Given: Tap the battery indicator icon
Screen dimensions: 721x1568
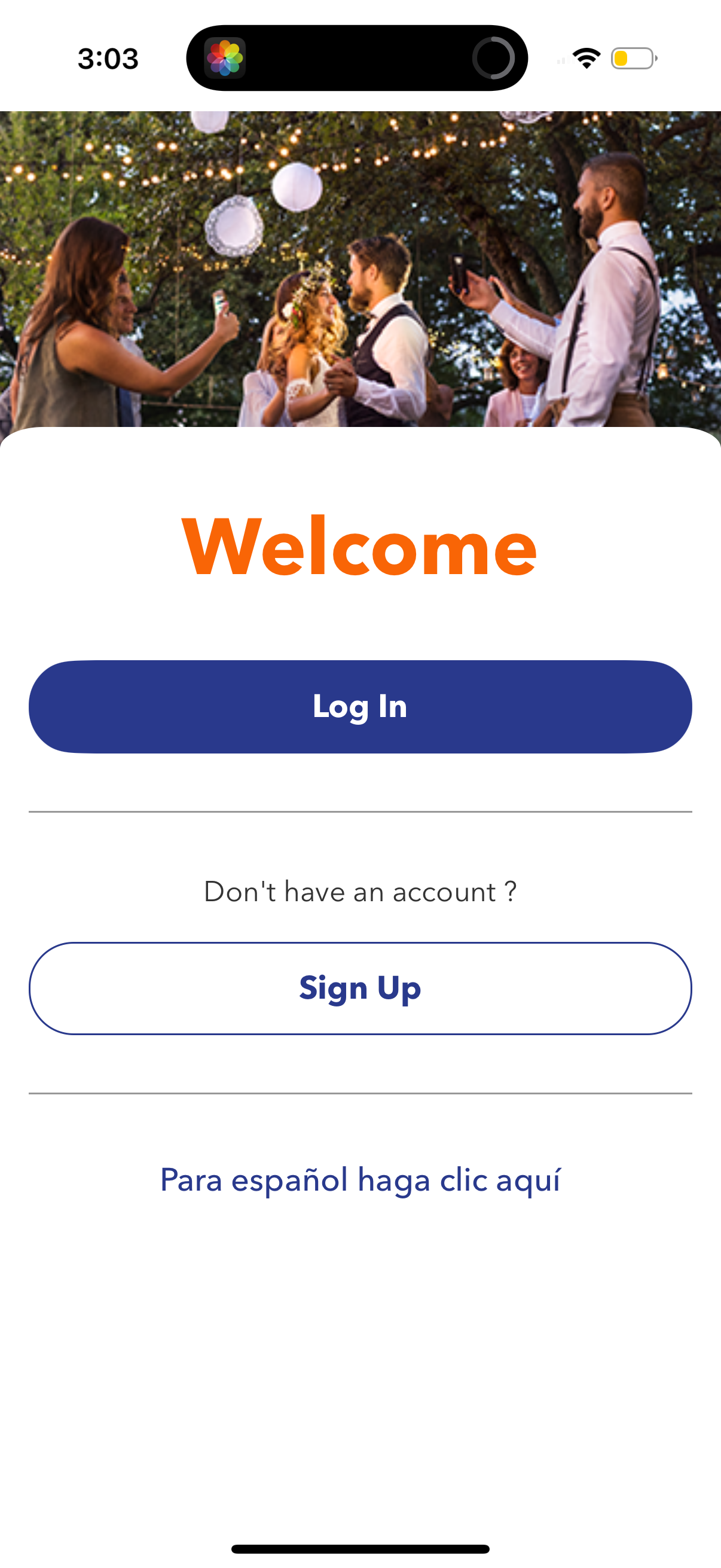Looking at the screenshot, I should click(x=633, y=57).
